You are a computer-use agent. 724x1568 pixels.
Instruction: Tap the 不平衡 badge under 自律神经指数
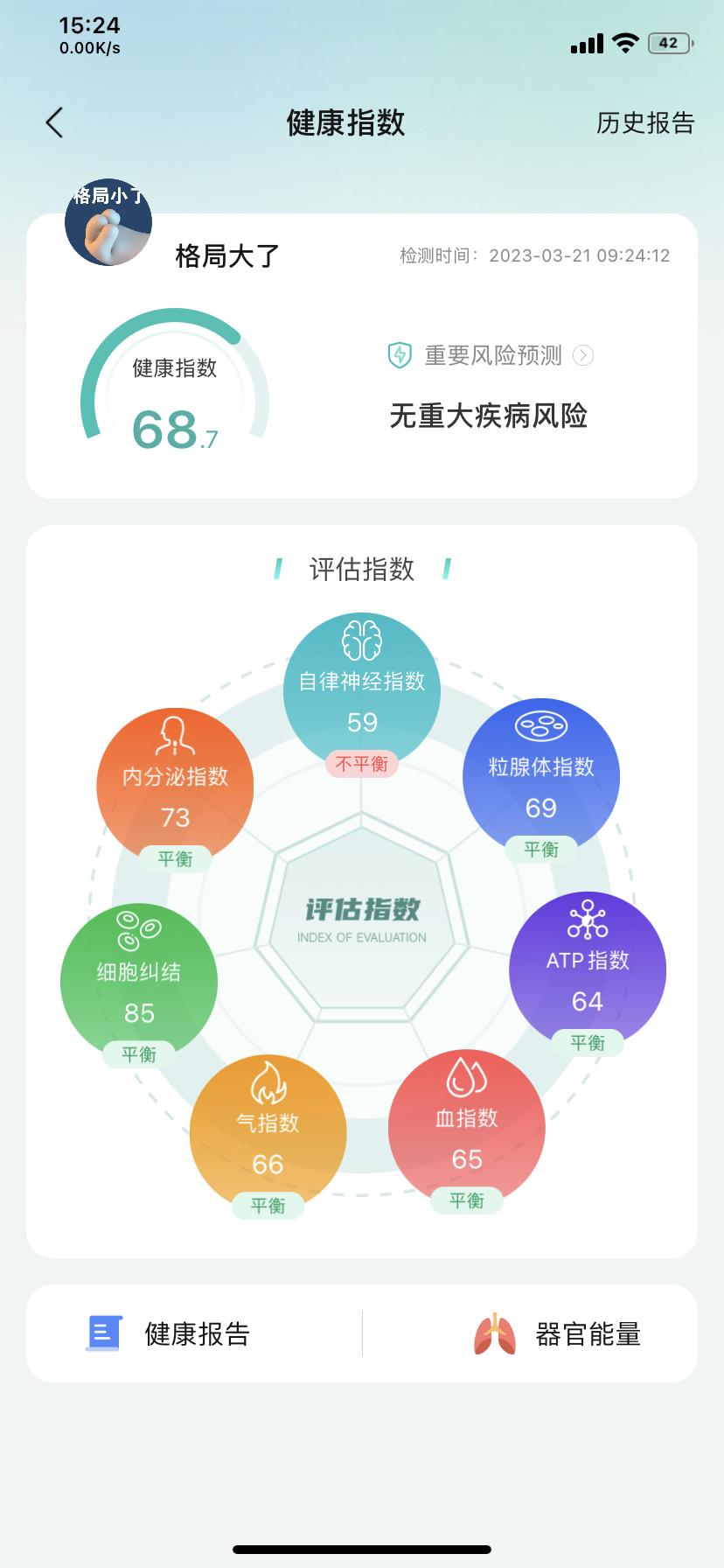[361, 764]
